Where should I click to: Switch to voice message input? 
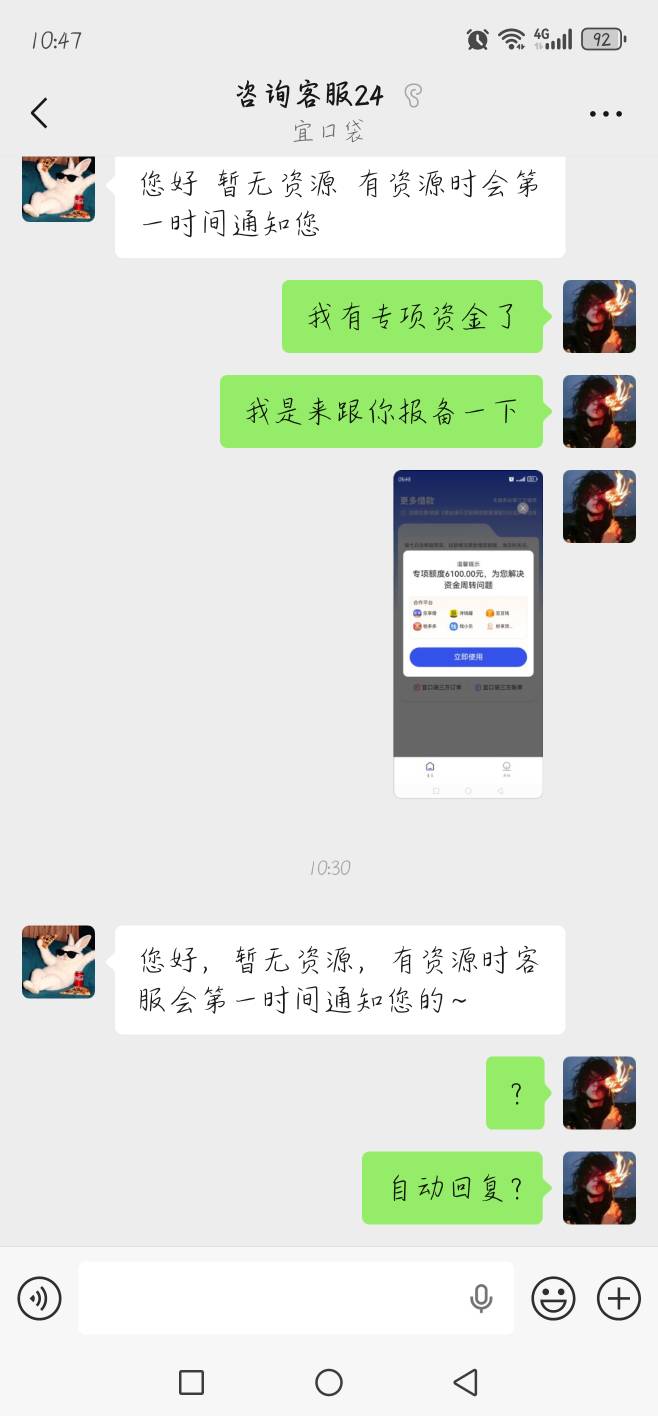click(39, 1299)
